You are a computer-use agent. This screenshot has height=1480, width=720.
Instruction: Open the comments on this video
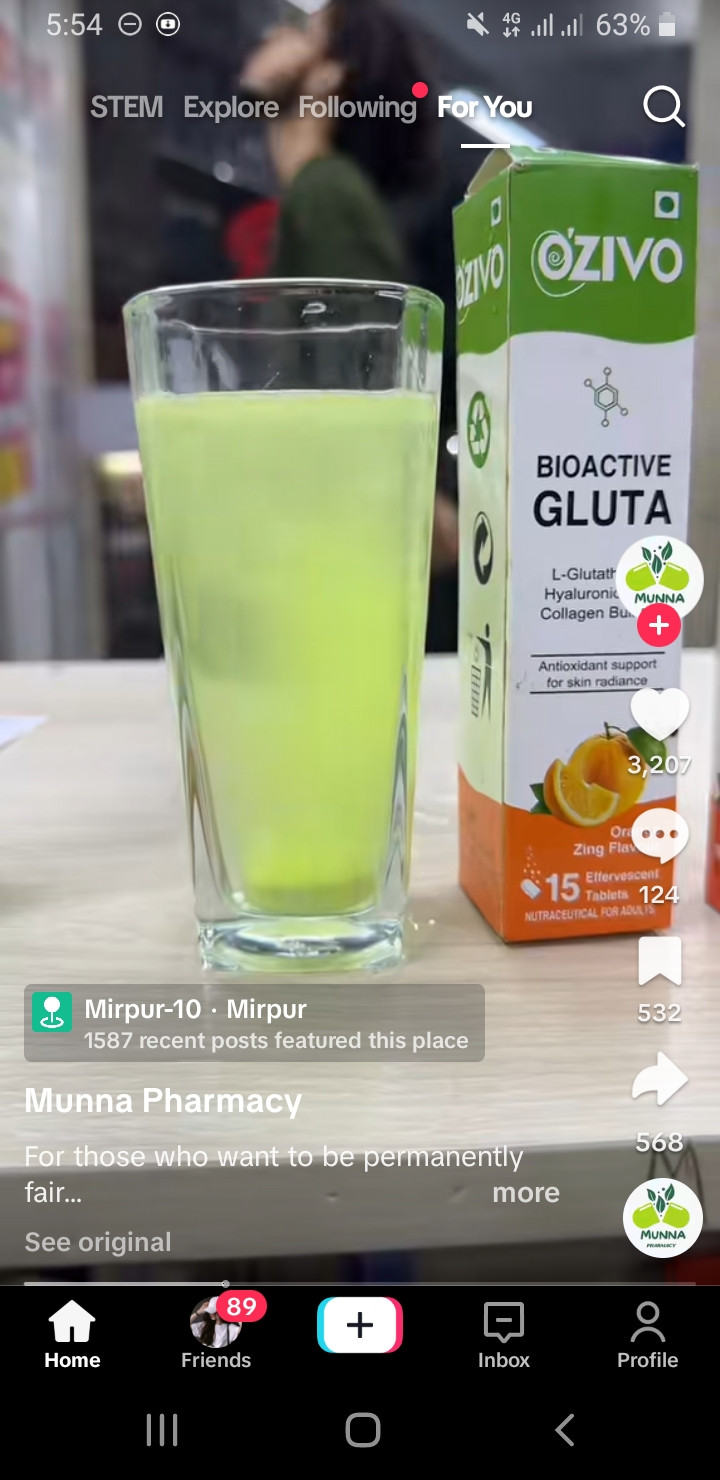point(659,836)
